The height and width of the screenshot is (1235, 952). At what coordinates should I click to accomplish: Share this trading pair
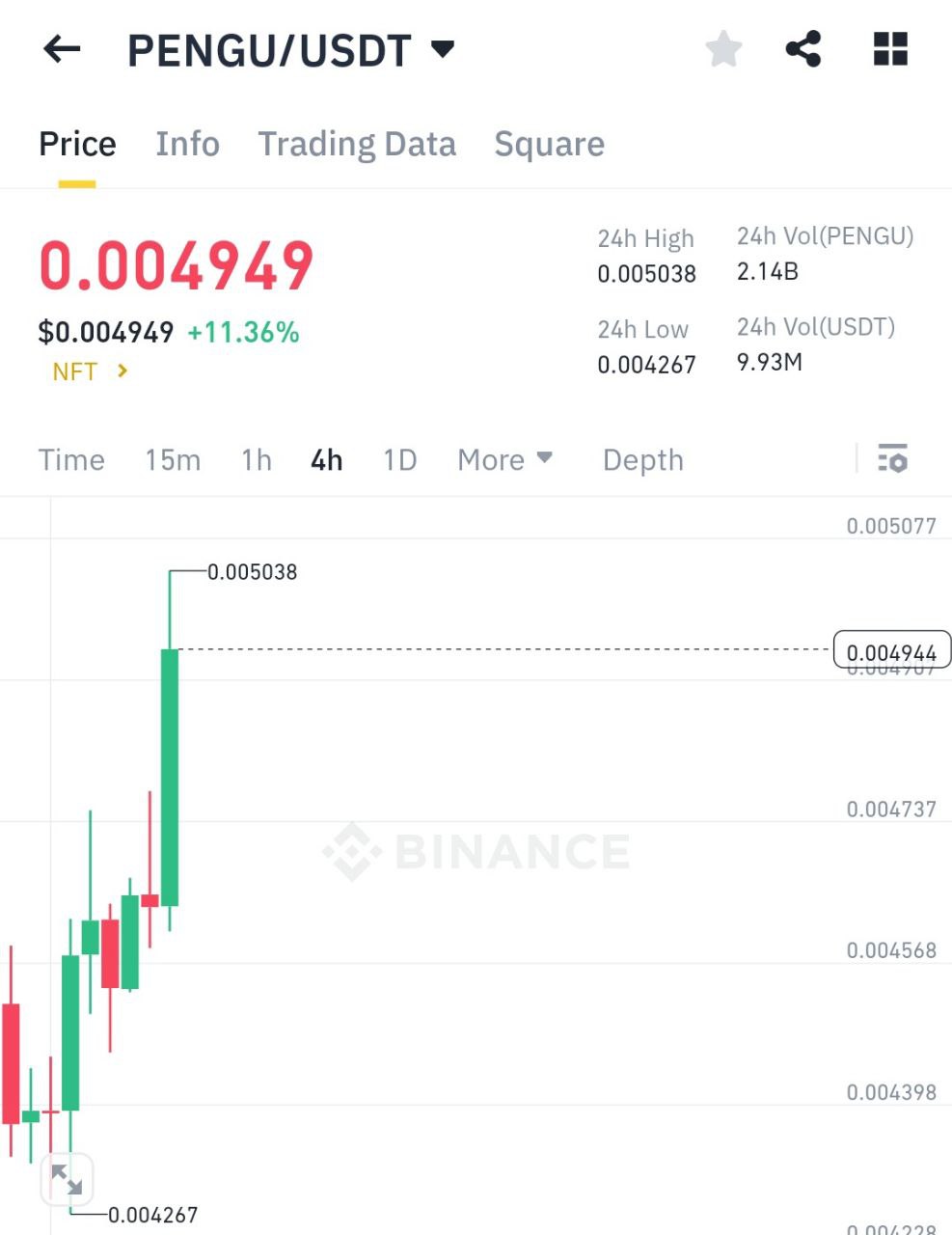click(803, 49)
